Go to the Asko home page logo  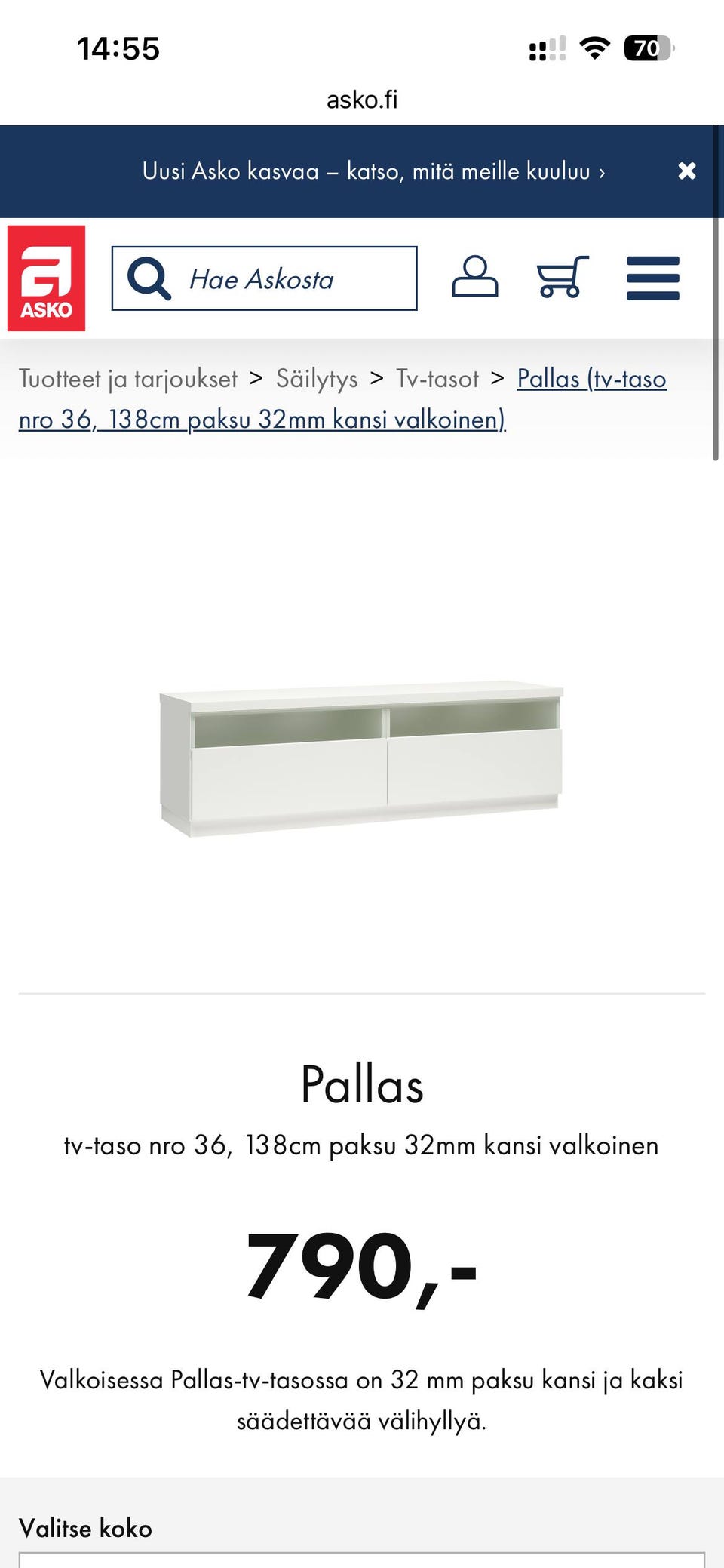point(46,278)
